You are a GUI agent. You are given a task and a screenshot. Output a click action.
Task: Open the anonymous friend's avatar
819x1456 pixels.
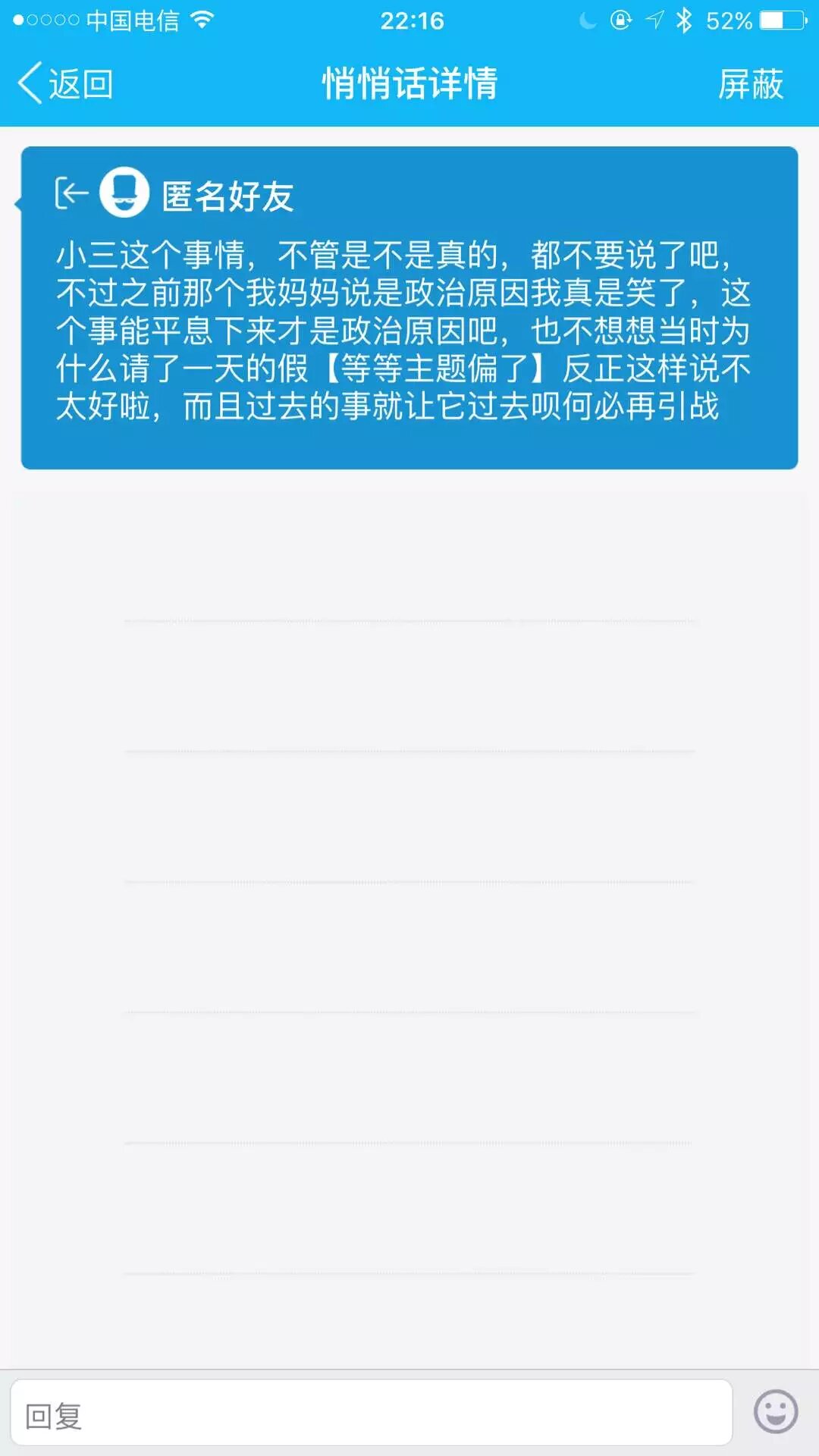124,193
